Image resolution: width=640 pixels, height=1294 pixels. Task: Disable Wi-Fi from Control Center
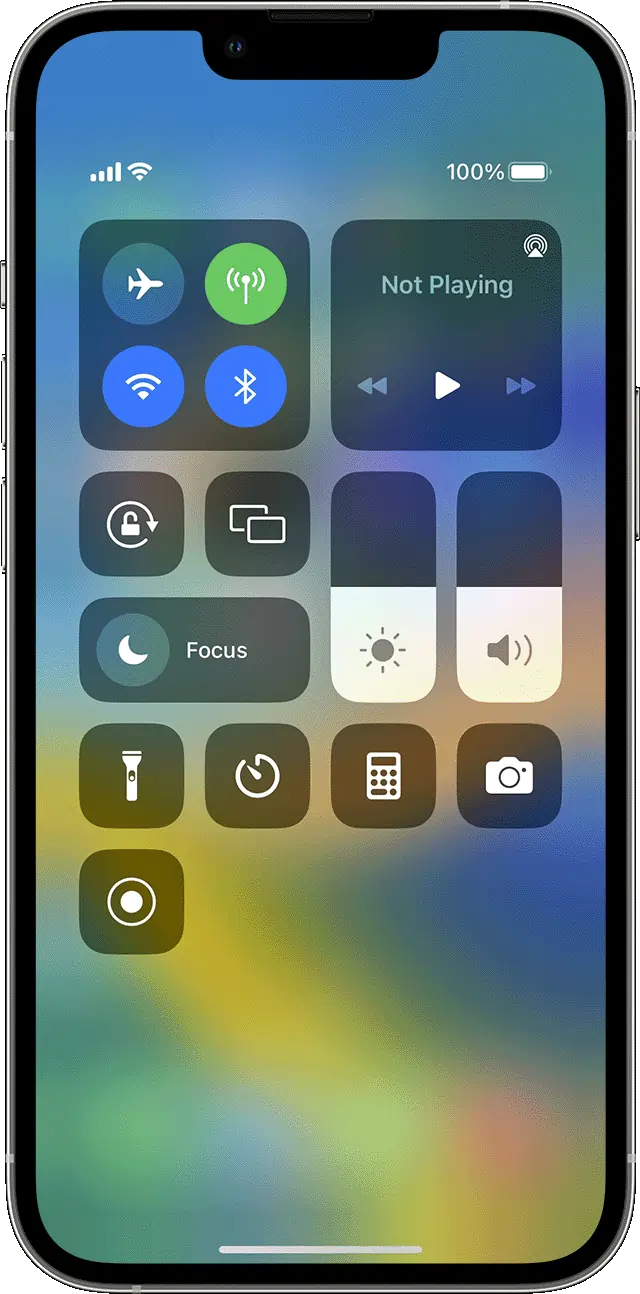point(144,387)
